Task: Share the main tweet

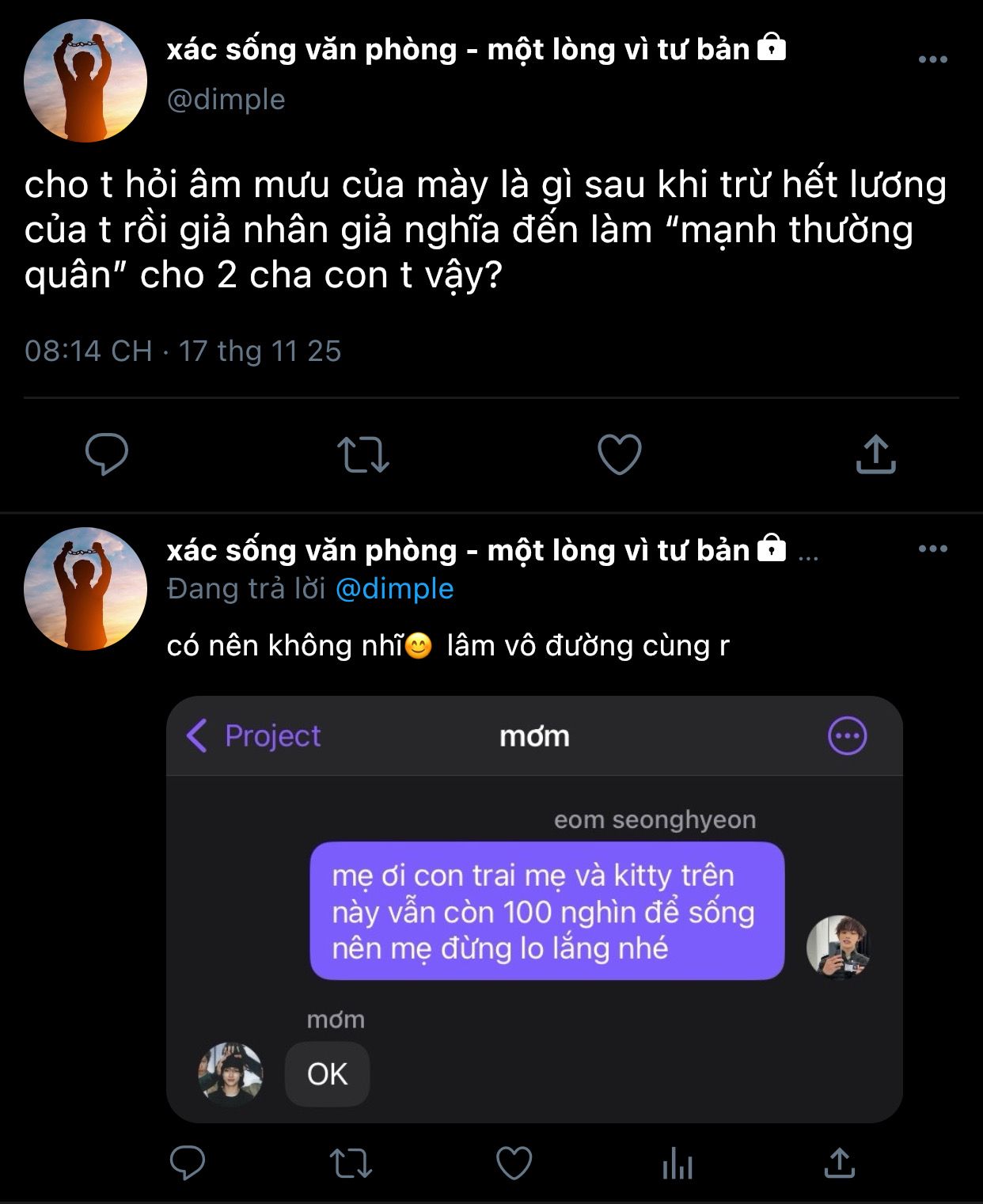Action: tap(875, 454)
